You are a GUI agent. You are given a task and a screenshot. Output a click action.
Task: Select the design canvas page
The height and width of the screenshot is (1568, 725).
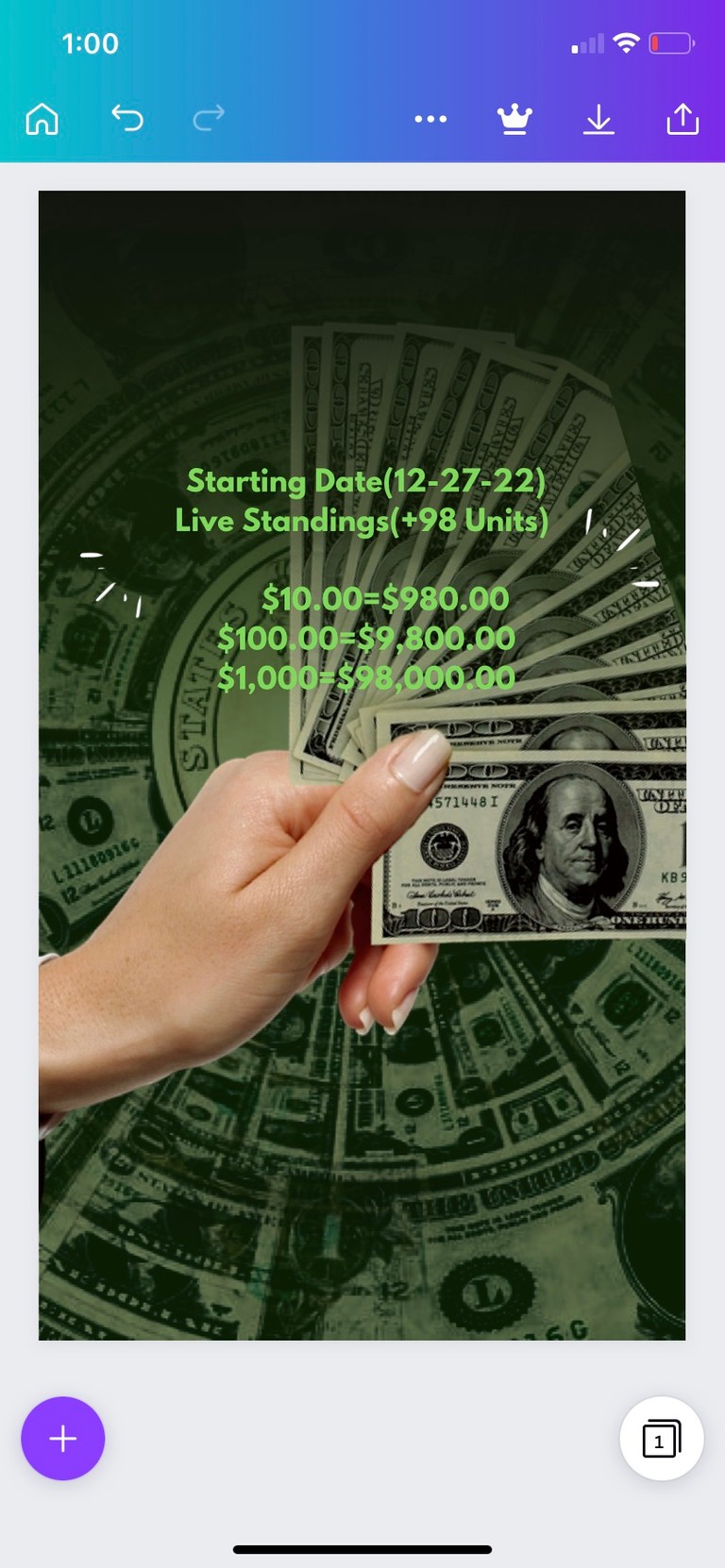(x=362, y=765)
